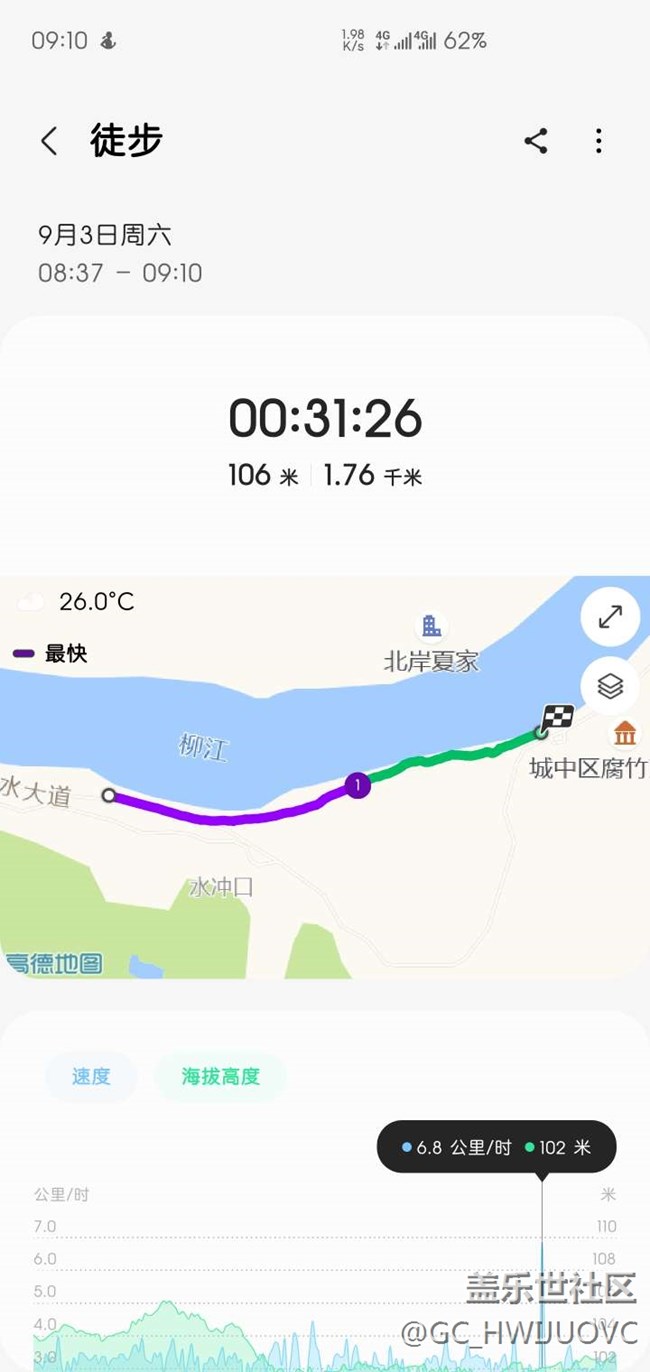Open the more options menu
Image resolution: width=650 pixels, height=1372 pixels.
pos(598,141)
